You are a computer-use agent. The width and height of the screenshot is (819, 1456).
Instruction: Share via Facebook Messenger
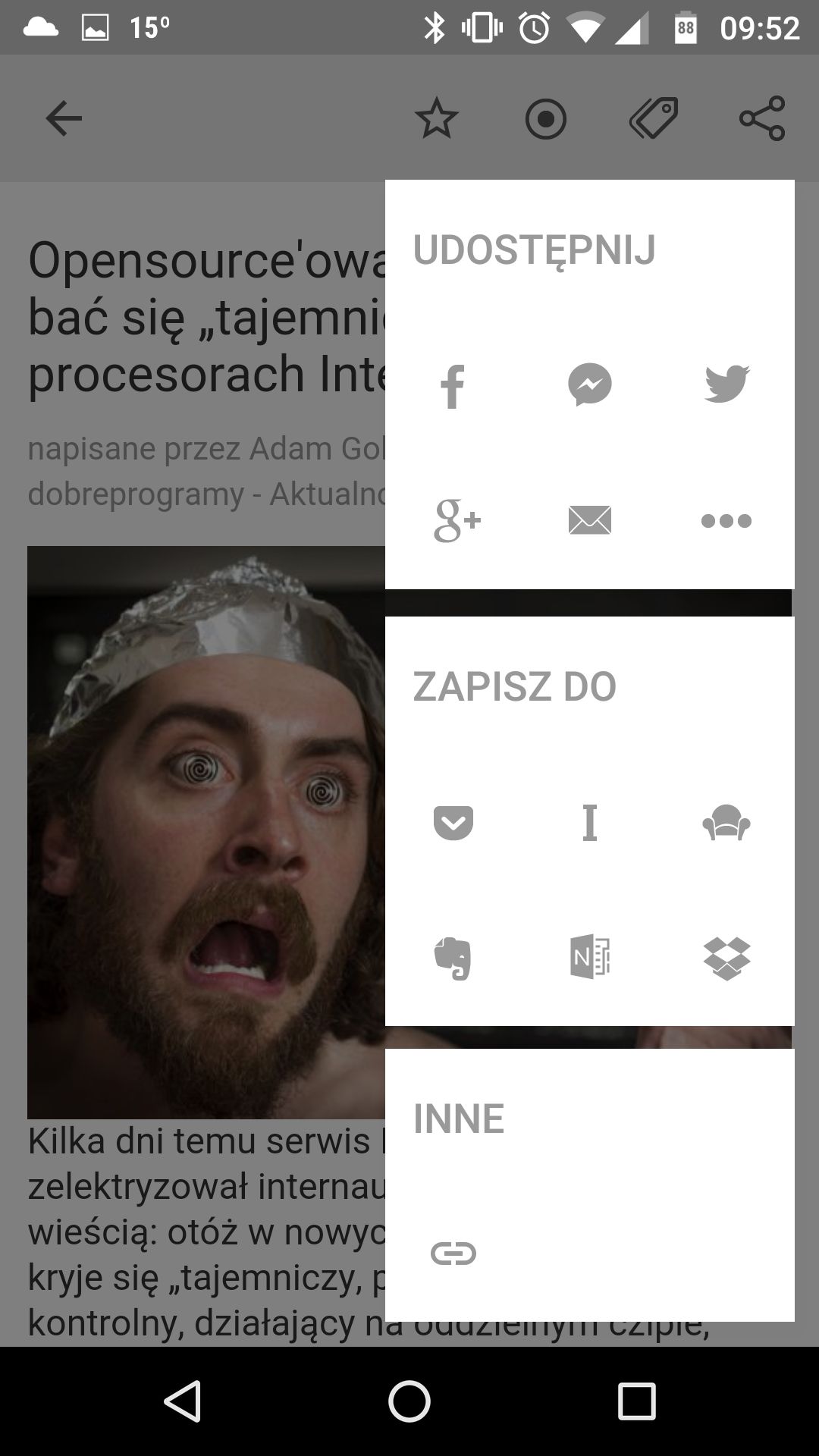pyautogui.click(x=590, y=384)
